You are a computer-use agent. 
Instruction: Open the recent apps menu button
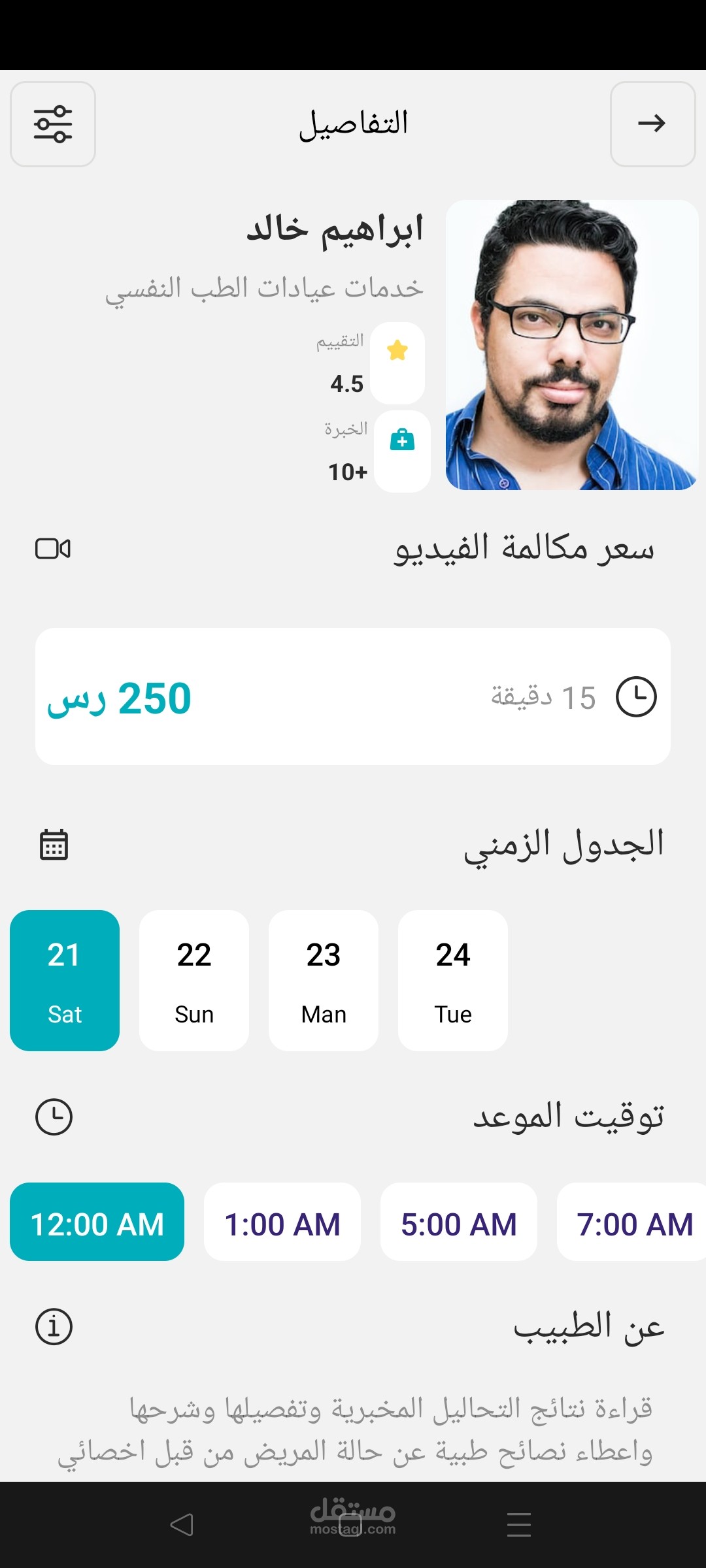pyautogui.click(x=519, y=1525)
